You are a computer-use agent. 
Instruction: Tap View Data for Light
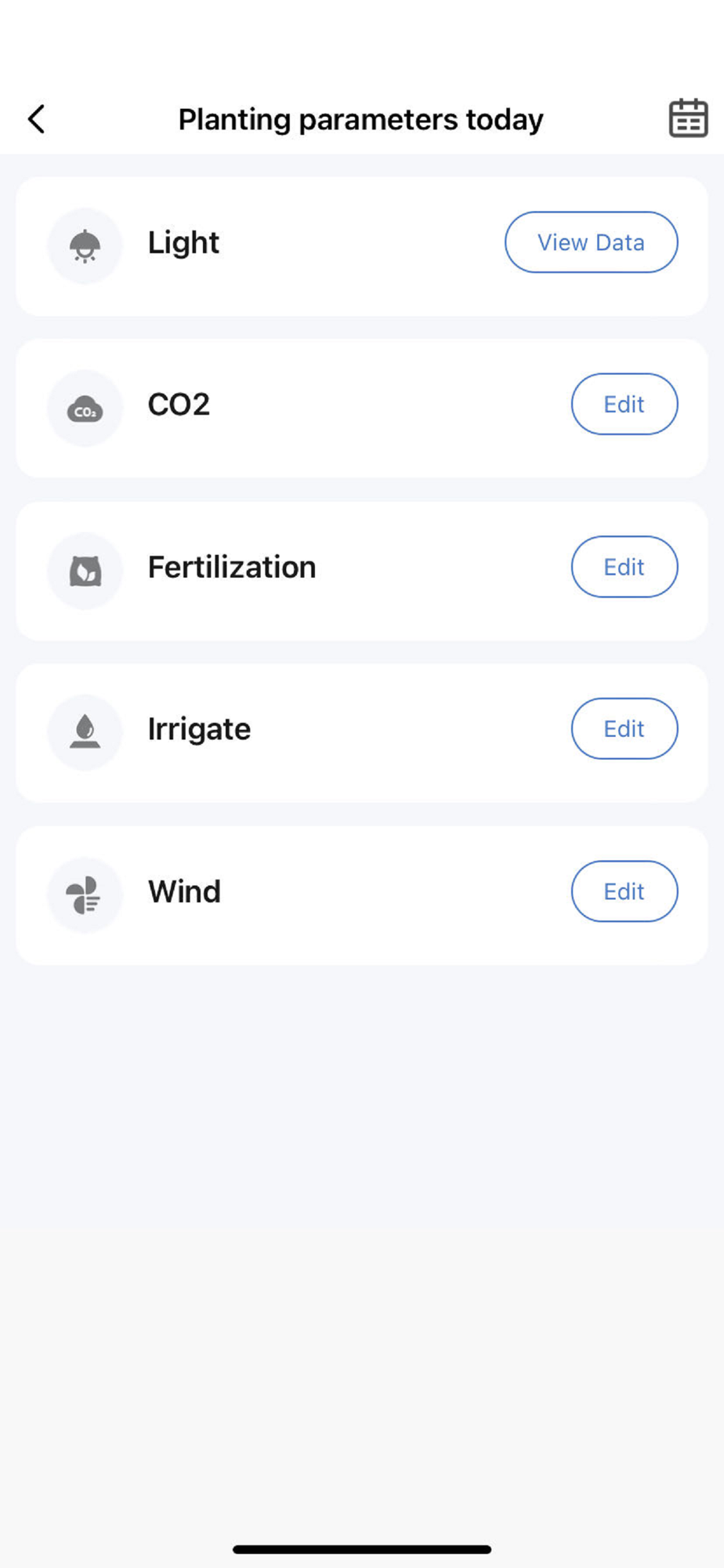(591, 242)
